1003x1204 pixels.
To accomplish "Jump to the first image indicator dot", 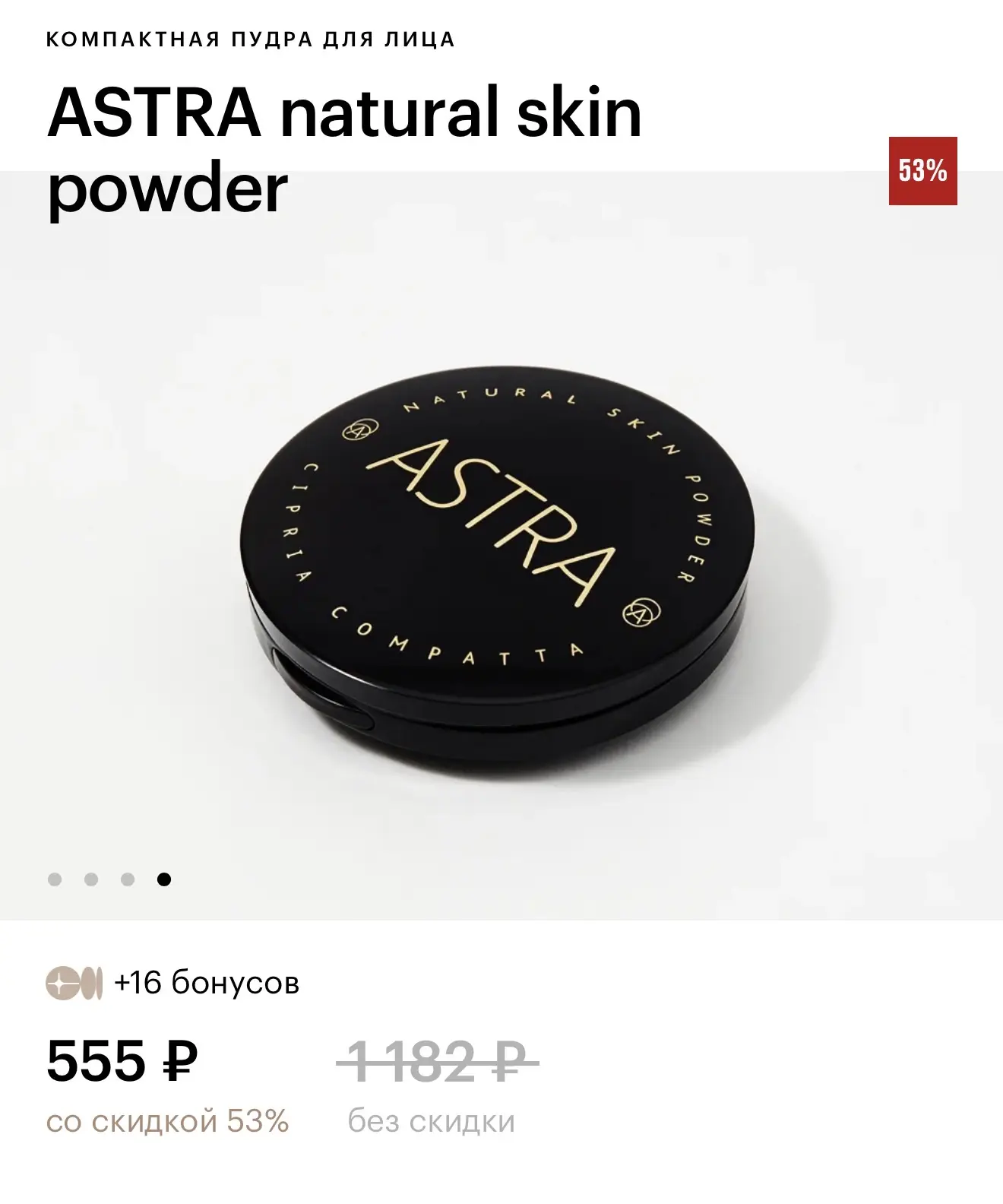I will tap(55, 879).
